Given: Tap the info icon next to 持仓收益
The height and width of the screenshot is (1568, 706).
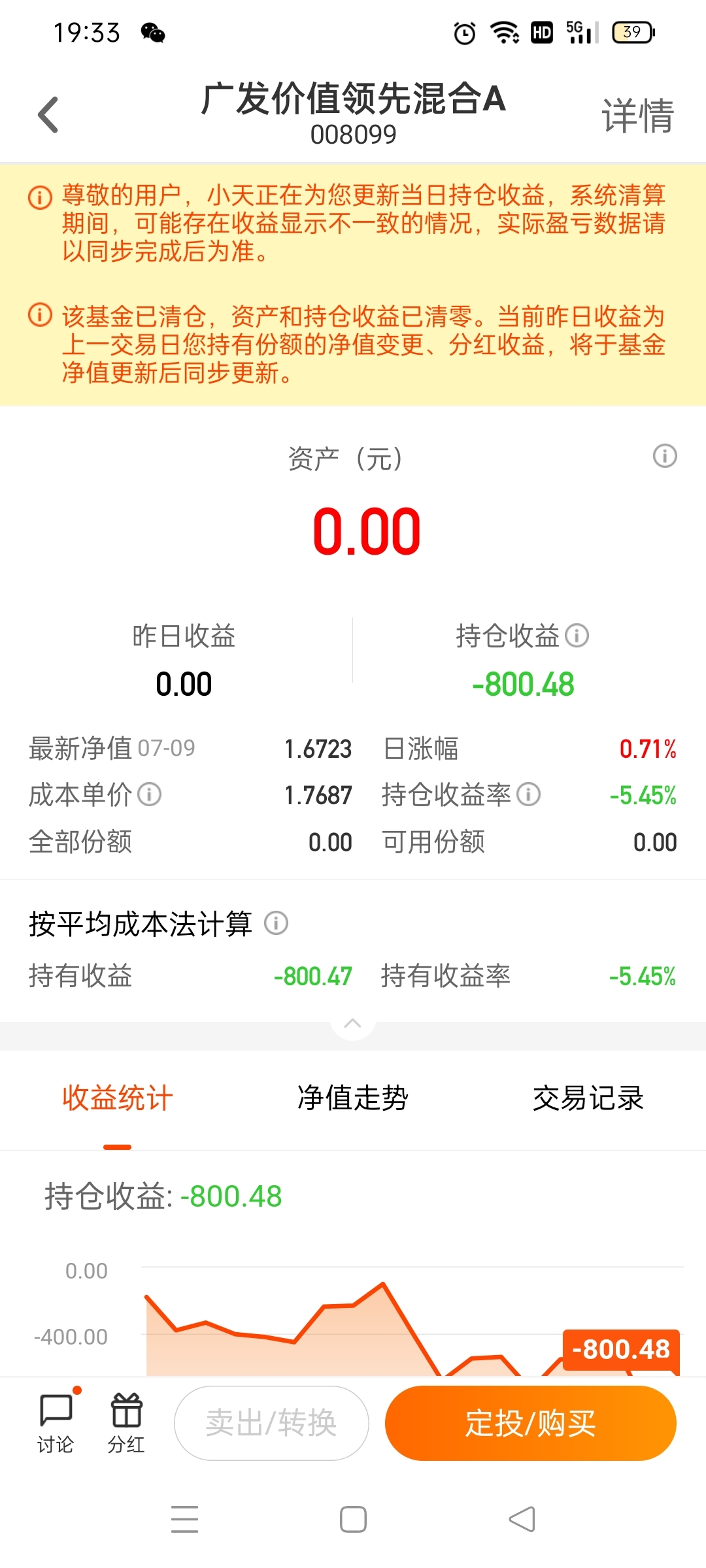Looking at the screenshot, I should (x=576, y=636).
